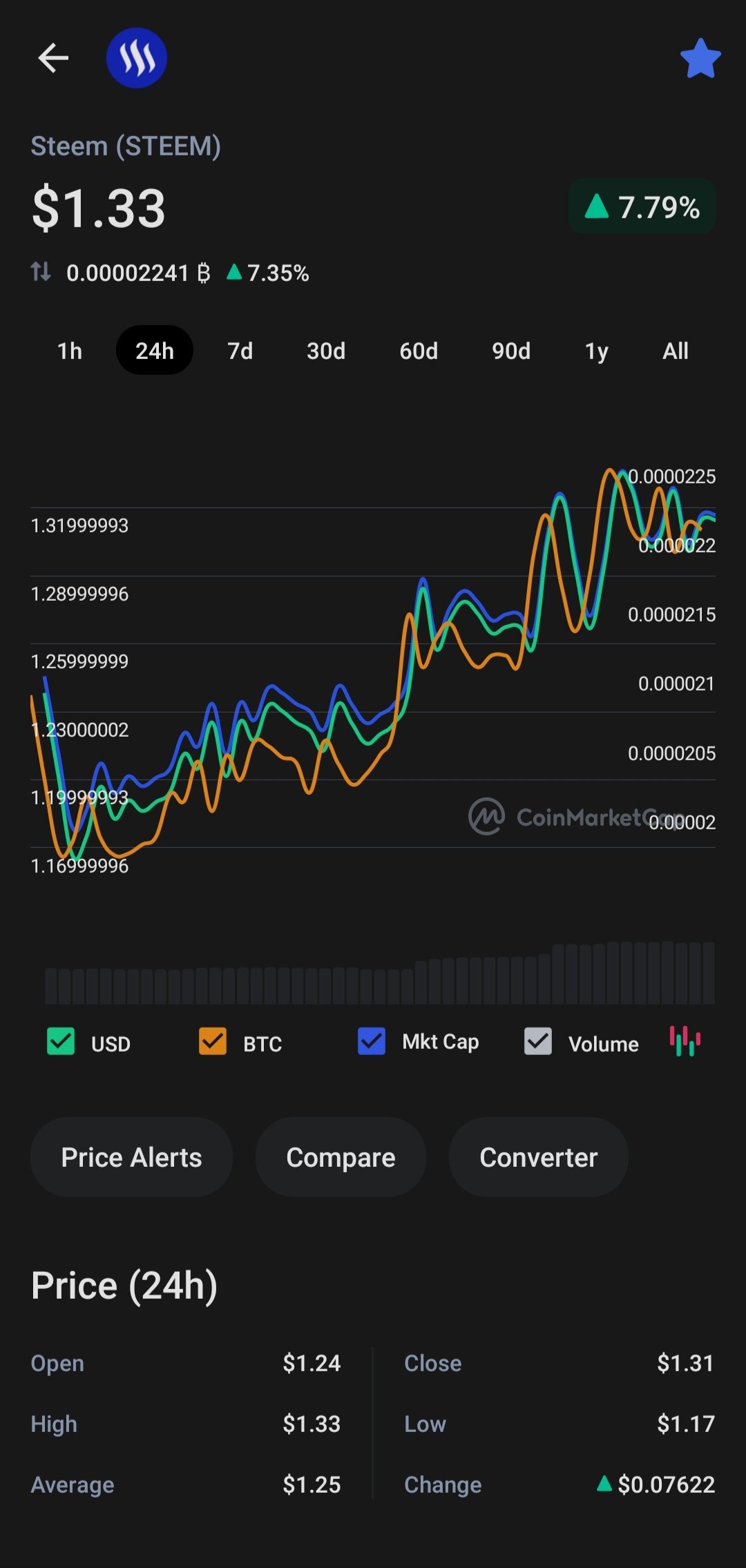Swap price display with the arrows icon
Image resolution: width=746 pixels, height=1568 pixels.
pyautogui.click(x=41, y=272)
